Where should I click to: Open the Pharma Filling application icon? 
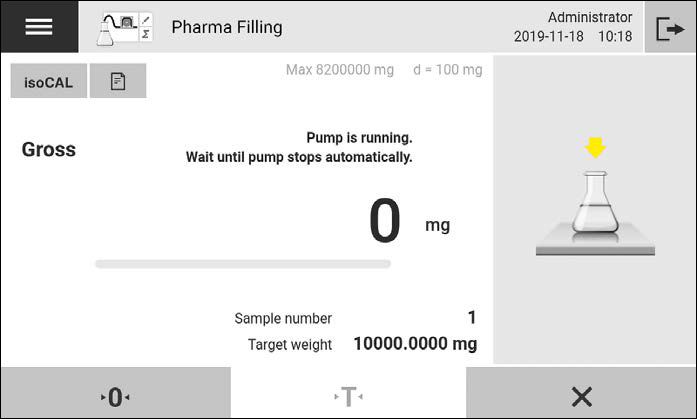pyautogui.click(x=125, y=28)
